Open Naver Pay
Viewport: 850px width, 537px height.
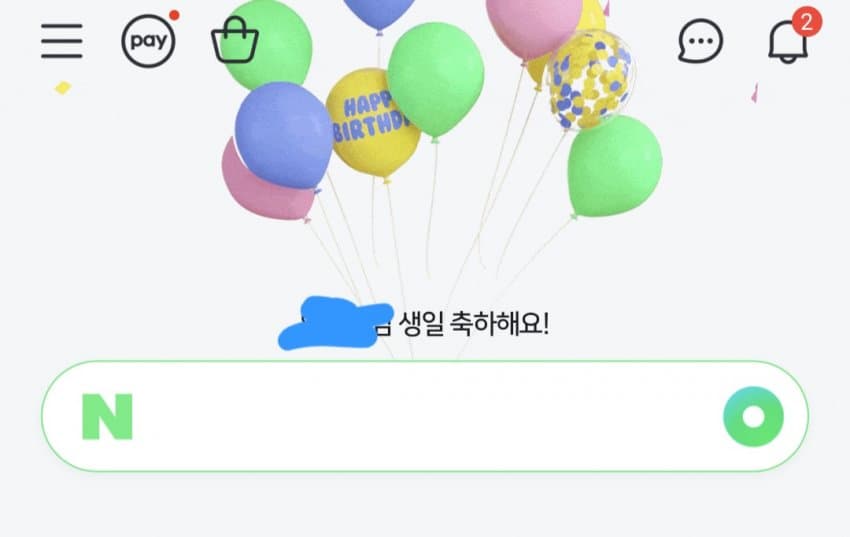tap(148, 42)
